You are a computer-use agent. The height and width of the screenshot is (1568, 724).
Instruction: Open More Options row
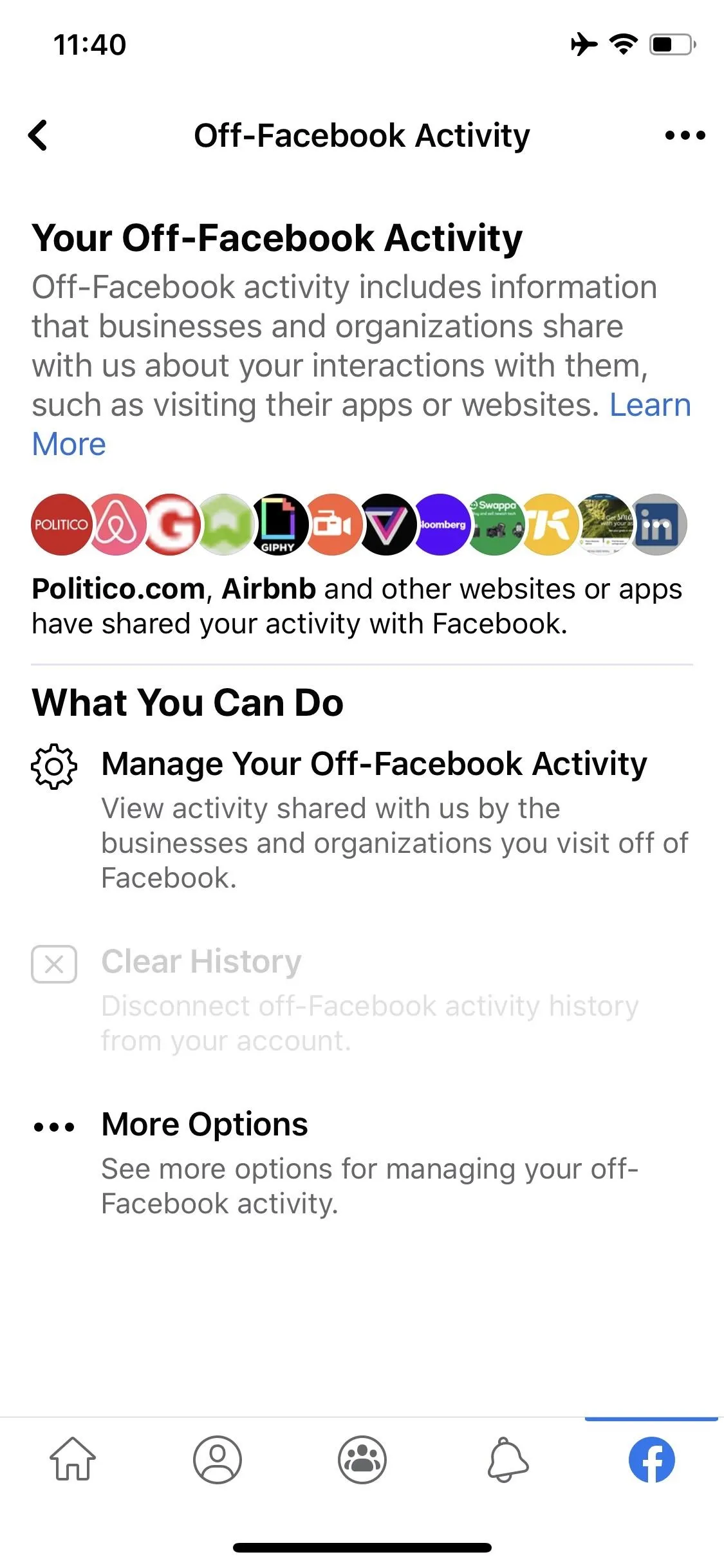(362, 1162)
